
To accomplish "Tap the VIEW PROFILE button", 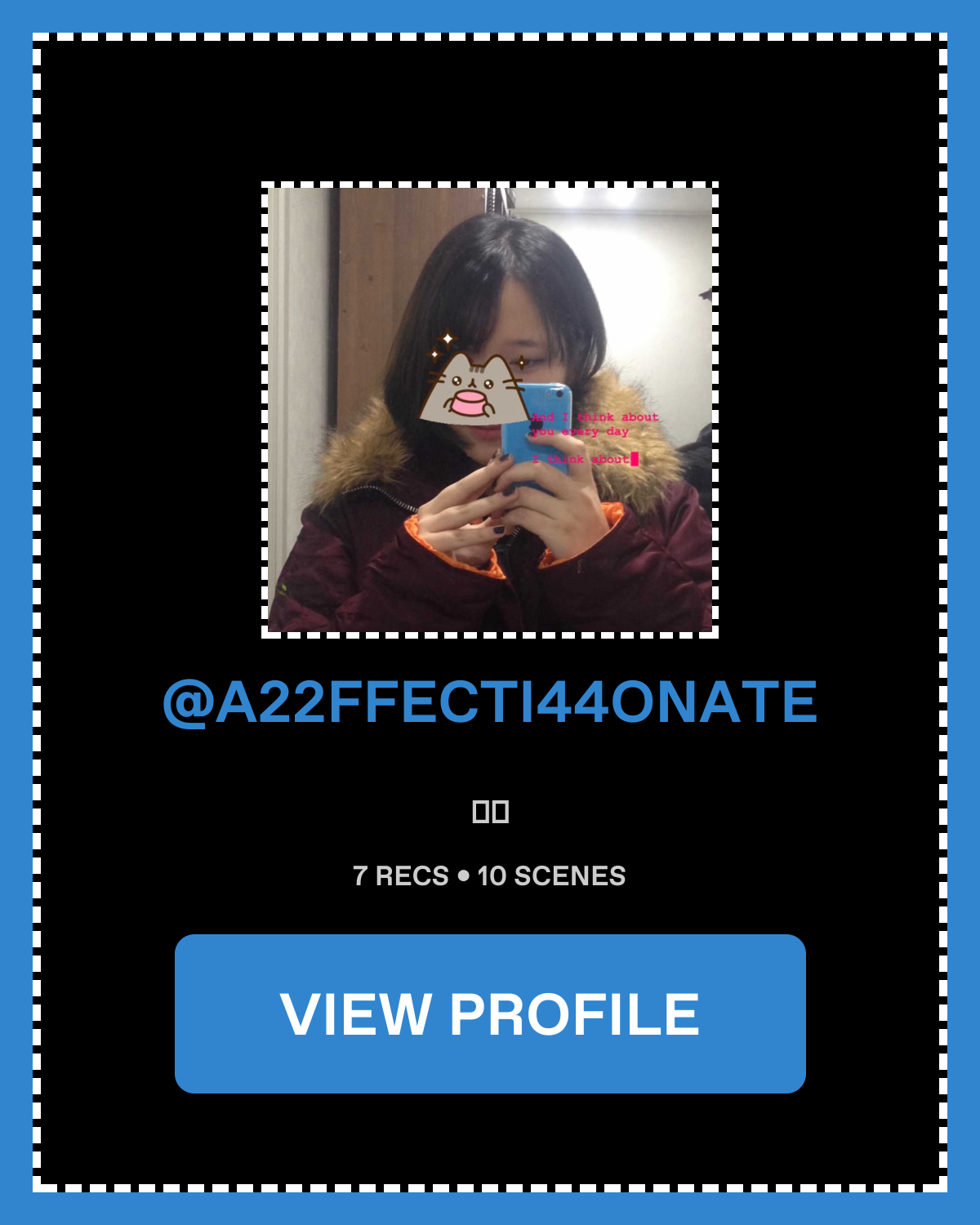I will 490,1013.
